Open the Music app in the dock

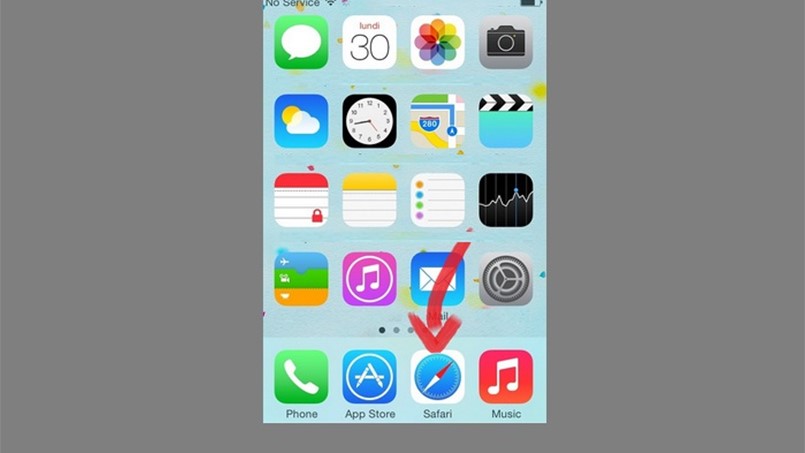point(505,376)
